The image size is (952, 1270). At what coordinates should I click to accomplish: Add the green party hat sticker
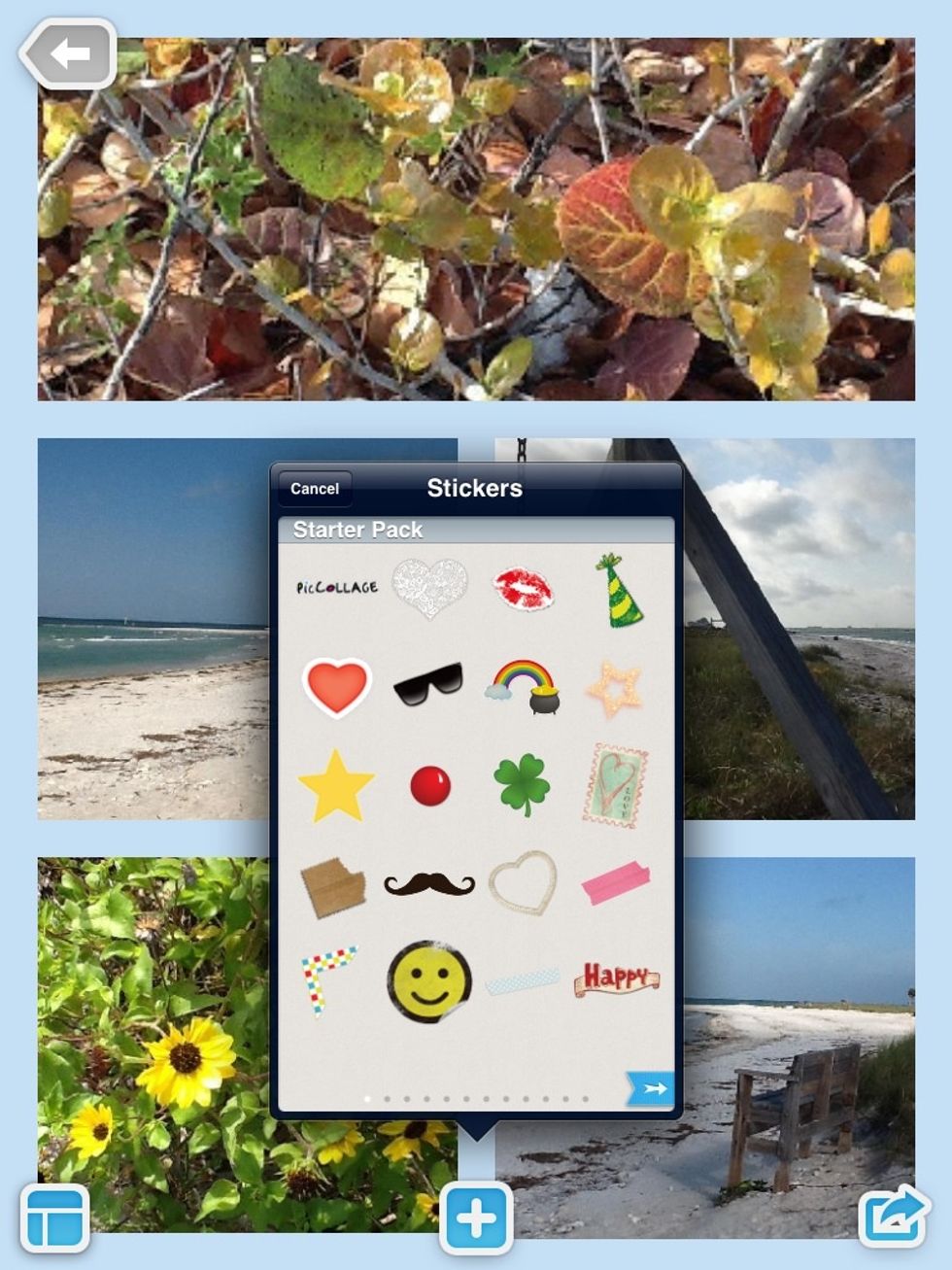point(617,590)
